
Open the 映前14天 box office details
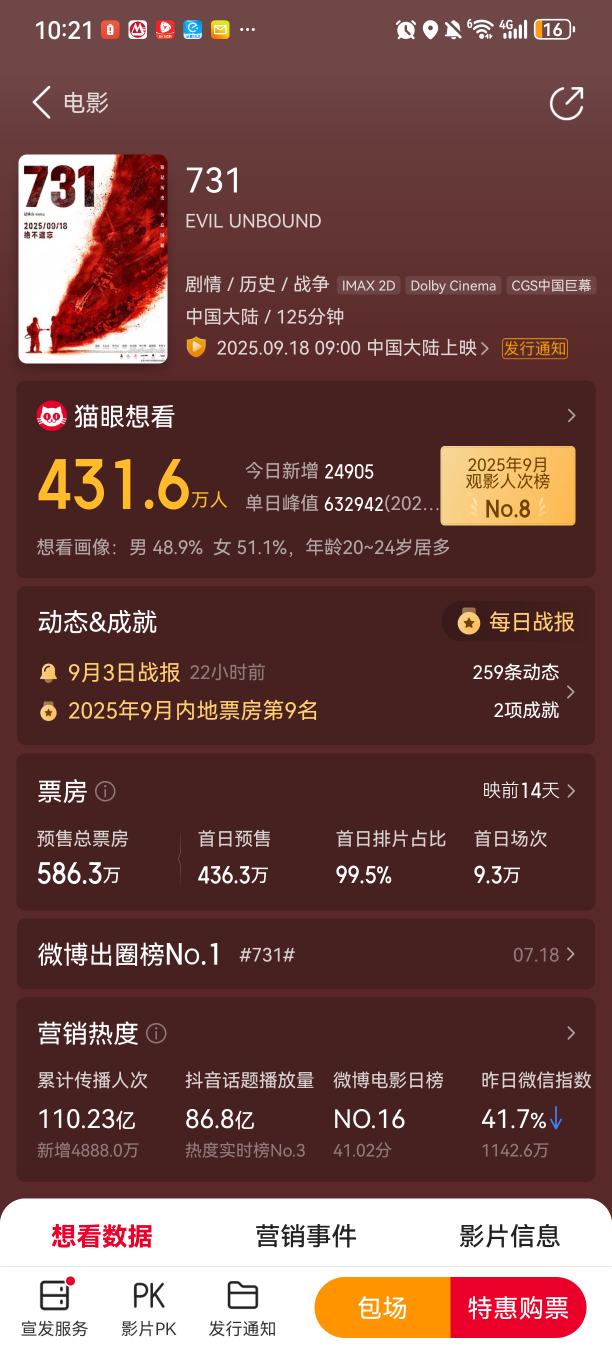point(530,791)
